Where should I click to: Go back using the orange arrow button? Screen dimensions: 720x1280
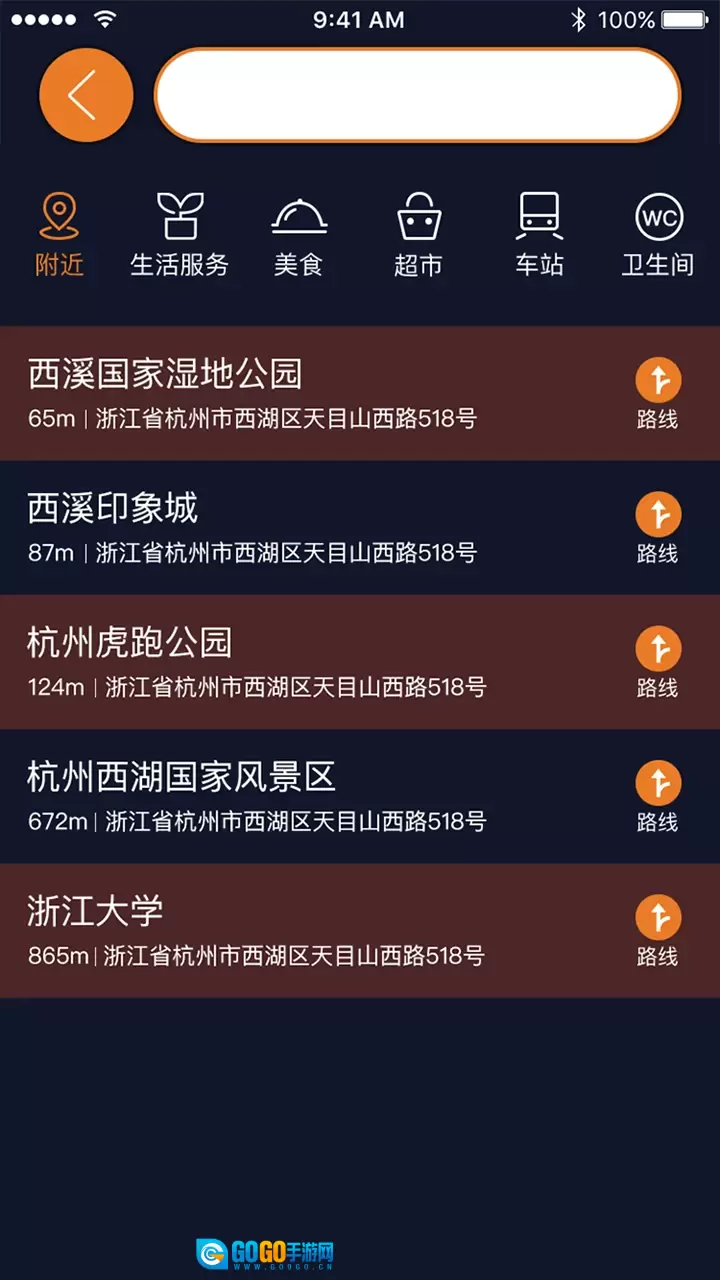(86, 95)
